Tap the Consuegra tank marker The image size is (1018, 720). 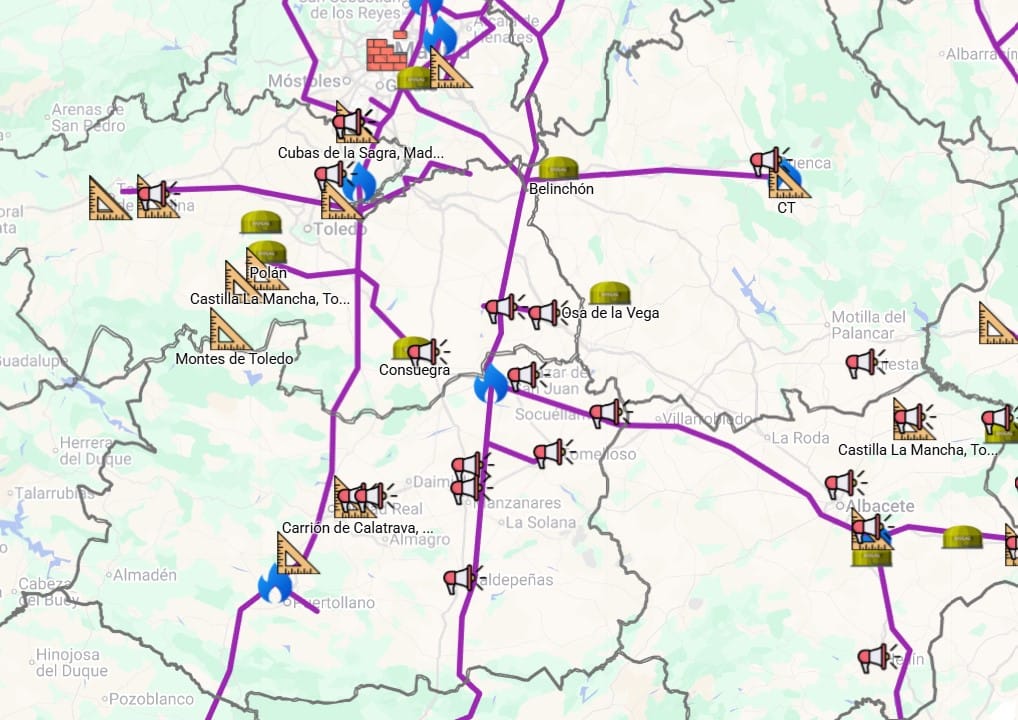tap(410, 349)
